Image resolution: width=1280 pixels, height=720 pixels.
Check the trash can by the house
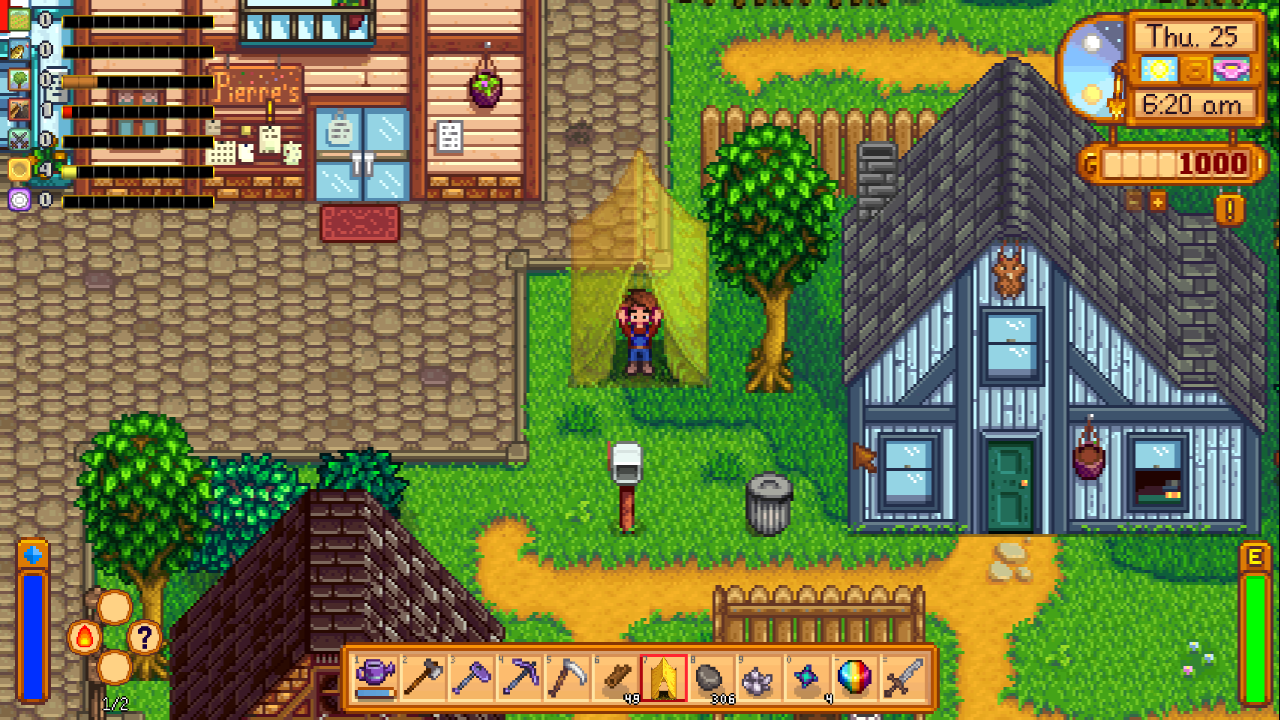point(769,502)
